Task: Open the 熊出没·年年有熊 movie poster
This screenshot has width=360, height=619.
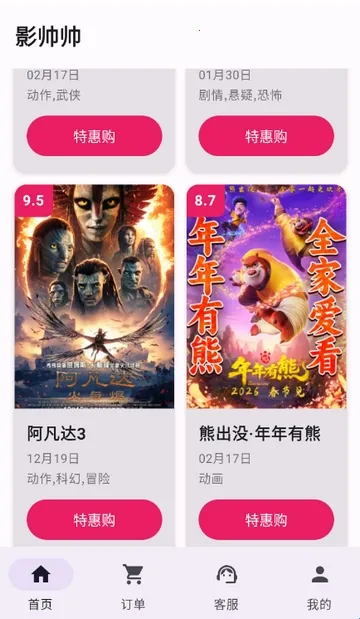Action: click(x=266, y=296)
